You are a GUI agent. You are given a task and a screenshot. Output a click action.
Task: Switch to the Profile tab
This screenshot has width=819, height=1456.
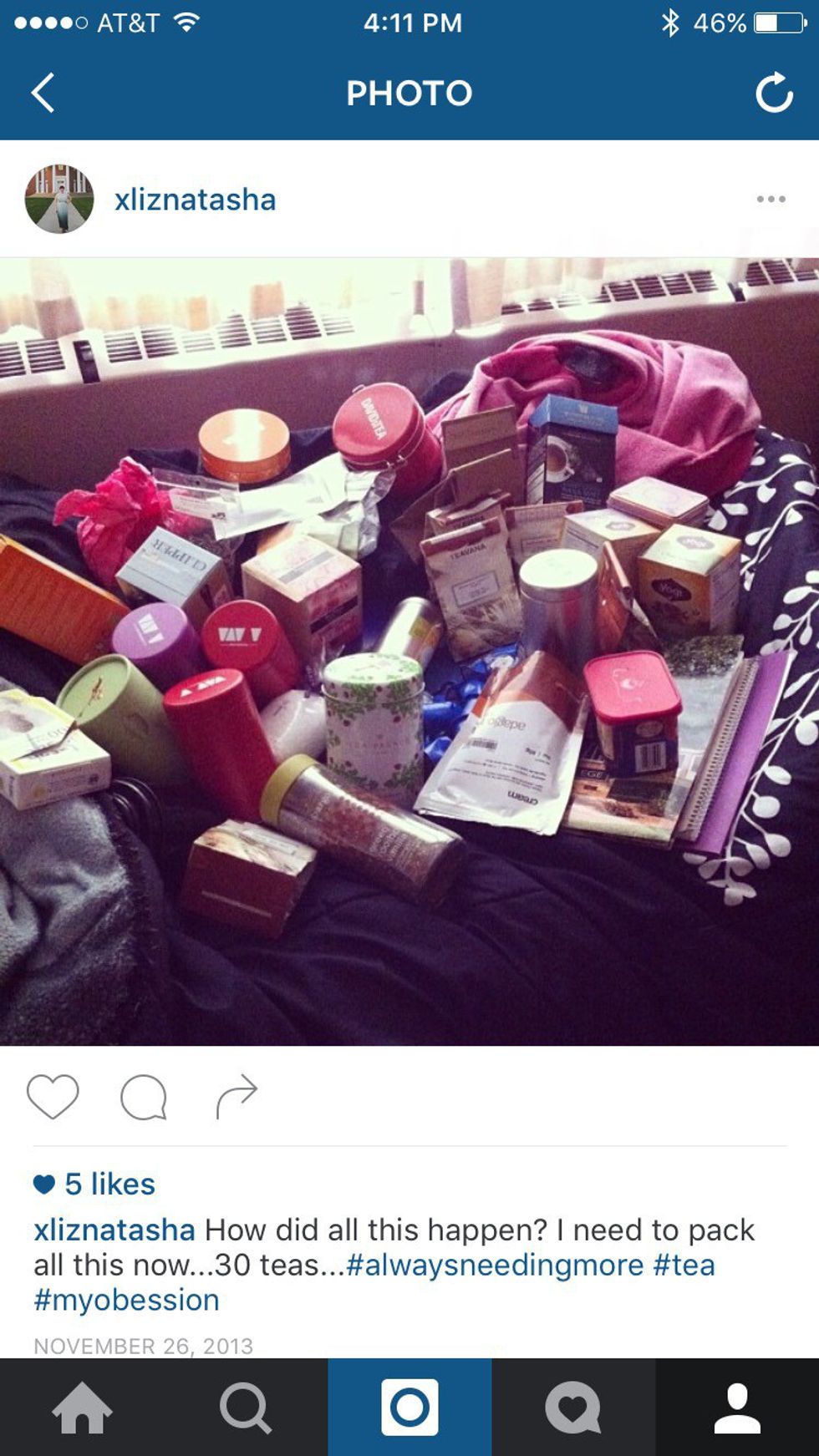pyautogui.click(x=737, y=1408)
